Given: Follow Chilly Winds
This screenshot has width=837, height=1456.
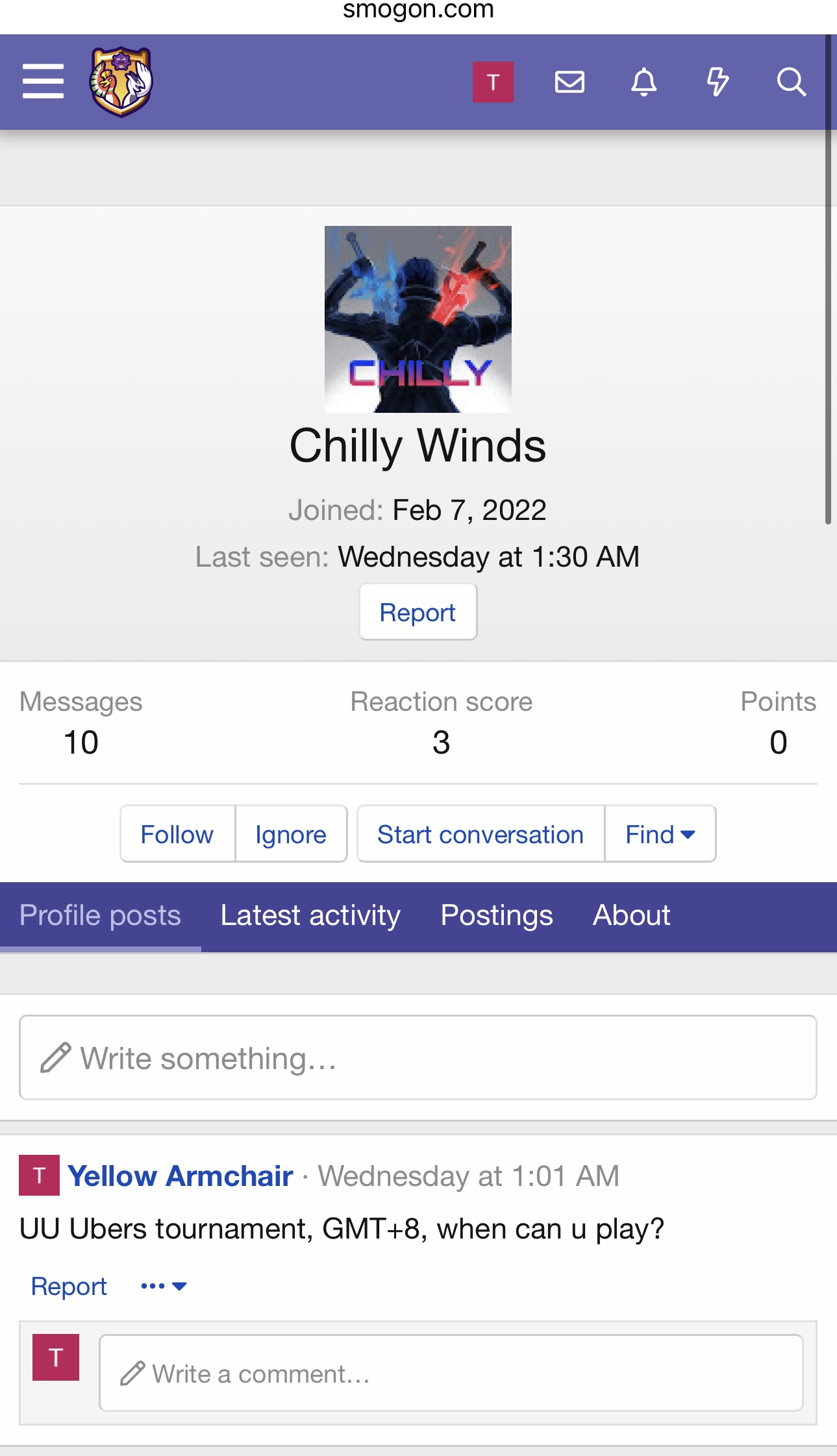Looking at the screenshot, I should pos(177,834).
